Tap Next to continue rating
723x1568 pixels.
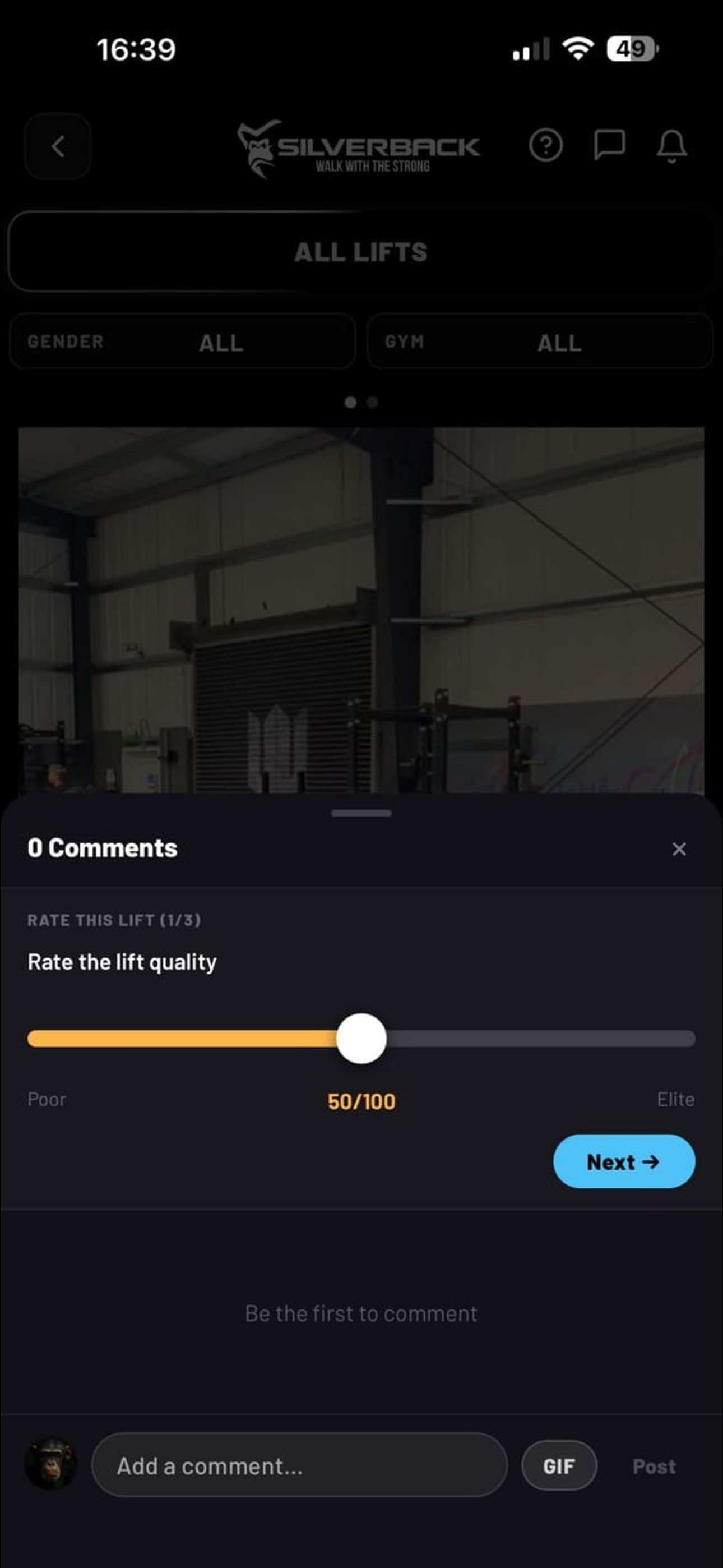pos(623,1161)
